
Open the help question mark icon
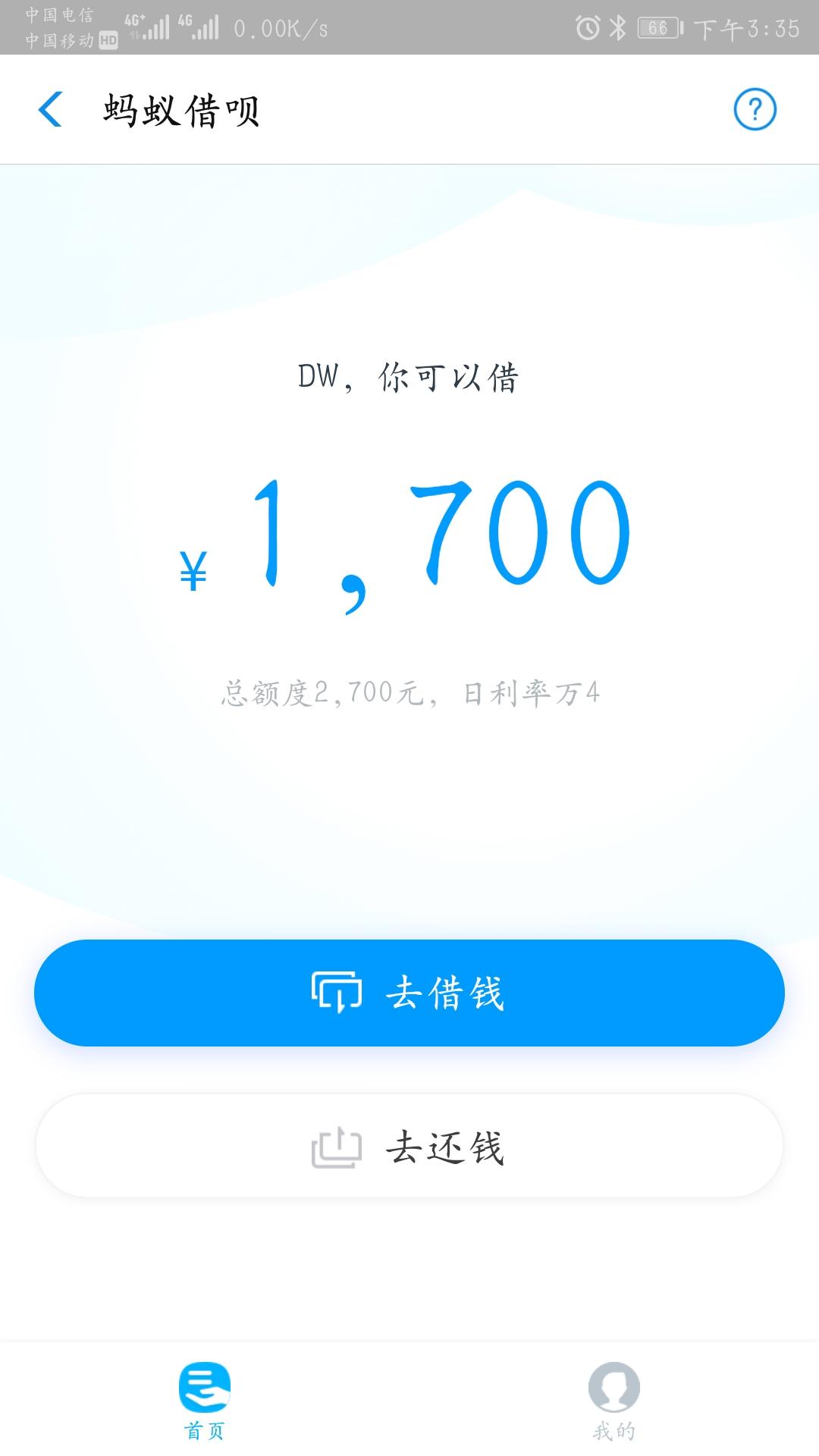pos(755,108)
